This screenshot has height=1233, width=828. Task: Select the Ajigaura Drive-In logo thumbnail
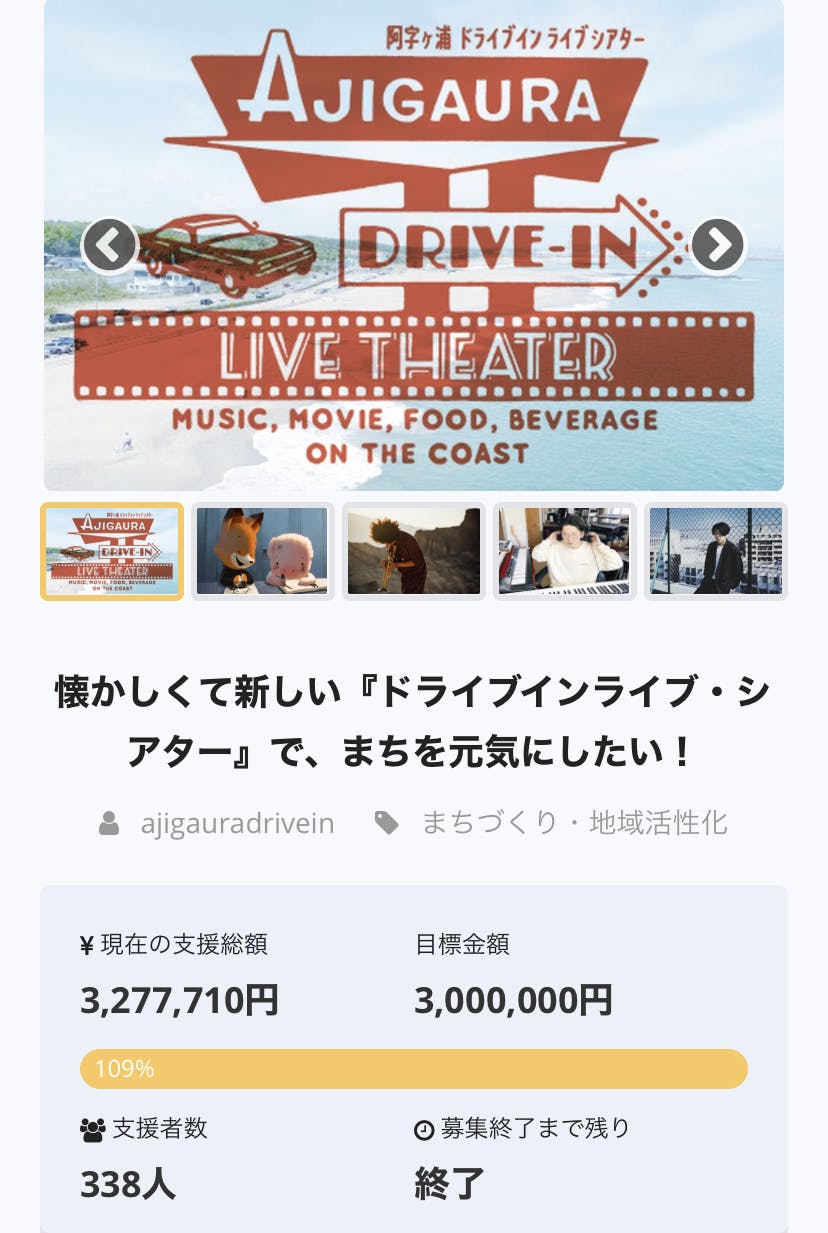tap(112, 551)
